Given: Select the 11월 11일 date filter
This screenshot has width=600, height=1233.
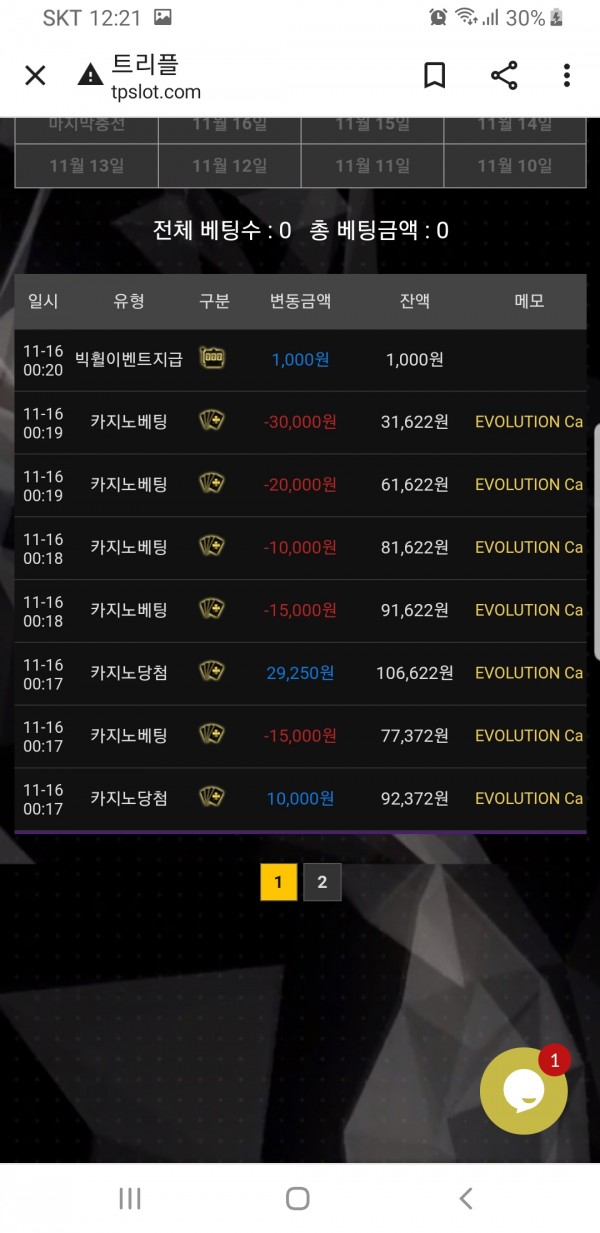Looking at the screenshot, I should point(372,166).
